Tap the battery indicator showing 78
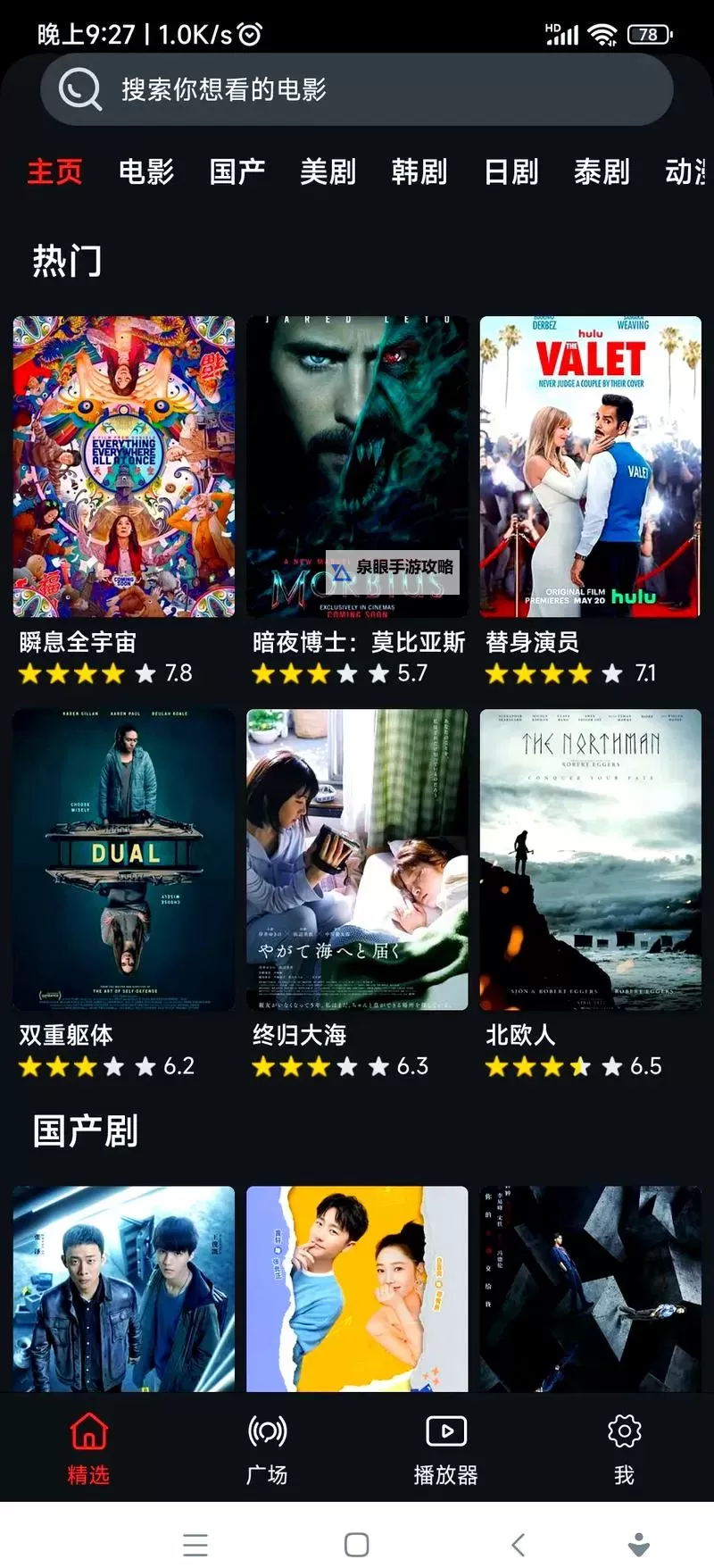Image resolution: width=714 pixels, height=1568 pixels. (x=651, y=33)
